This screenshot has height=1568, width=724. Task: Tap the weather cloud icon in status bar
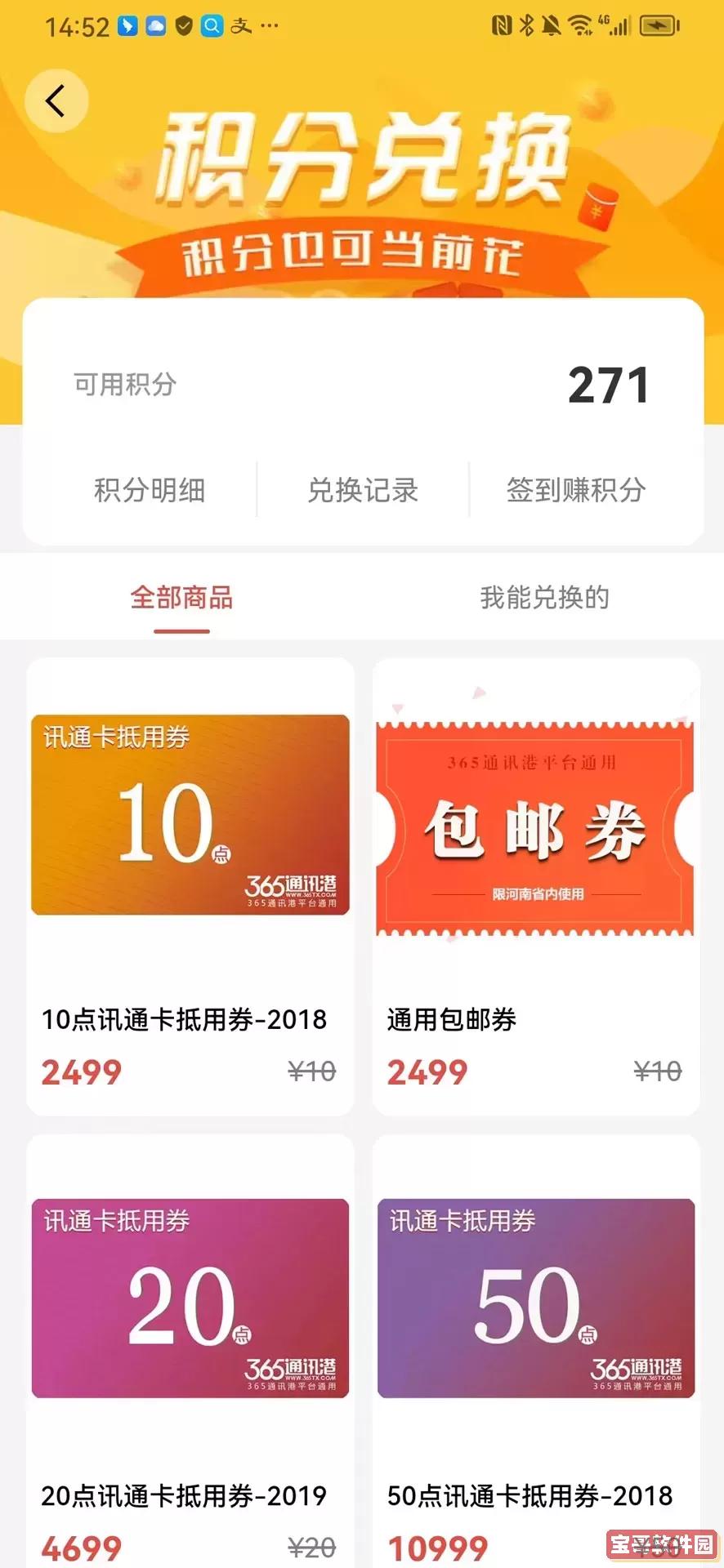(x=154, y=26)
